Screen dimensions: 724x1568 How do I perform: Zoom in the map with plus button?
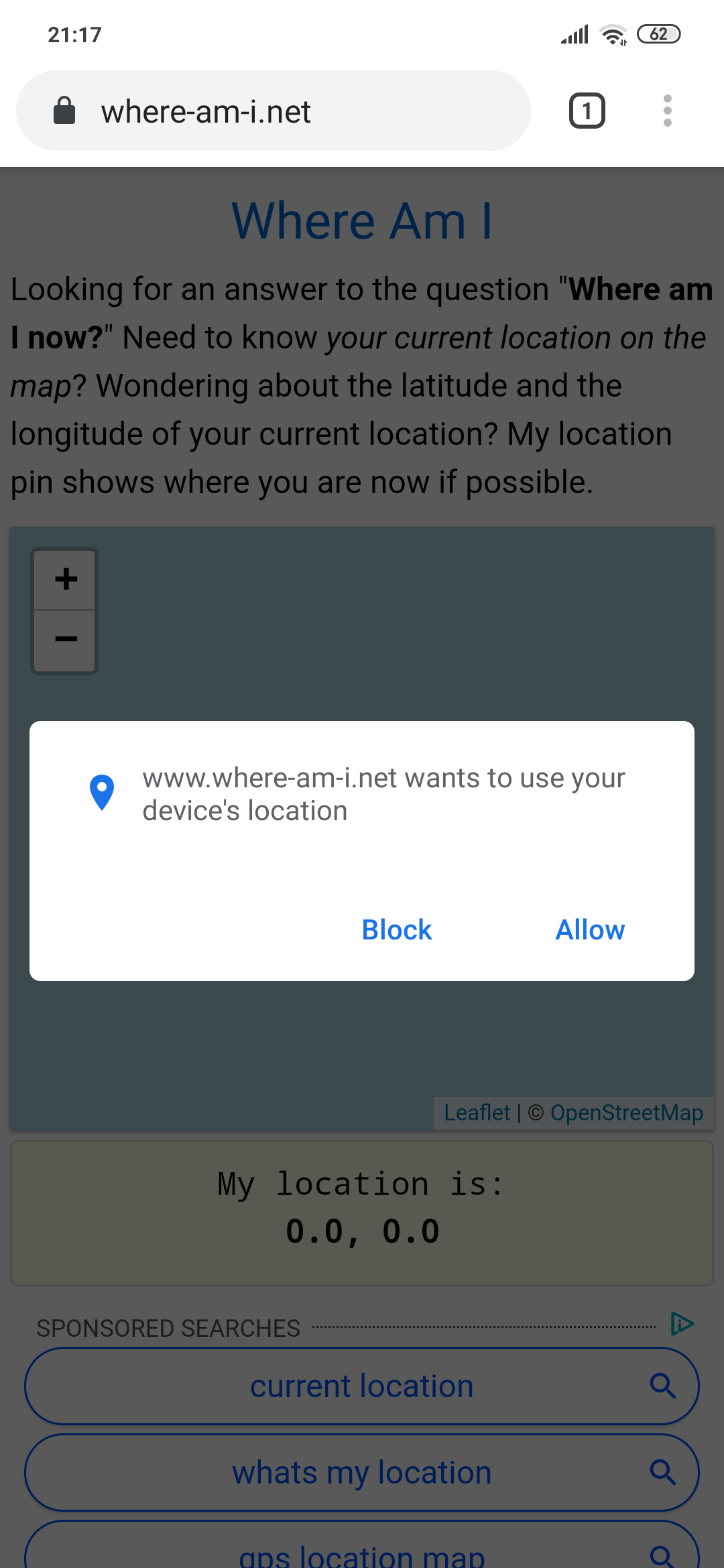(65, 580)
